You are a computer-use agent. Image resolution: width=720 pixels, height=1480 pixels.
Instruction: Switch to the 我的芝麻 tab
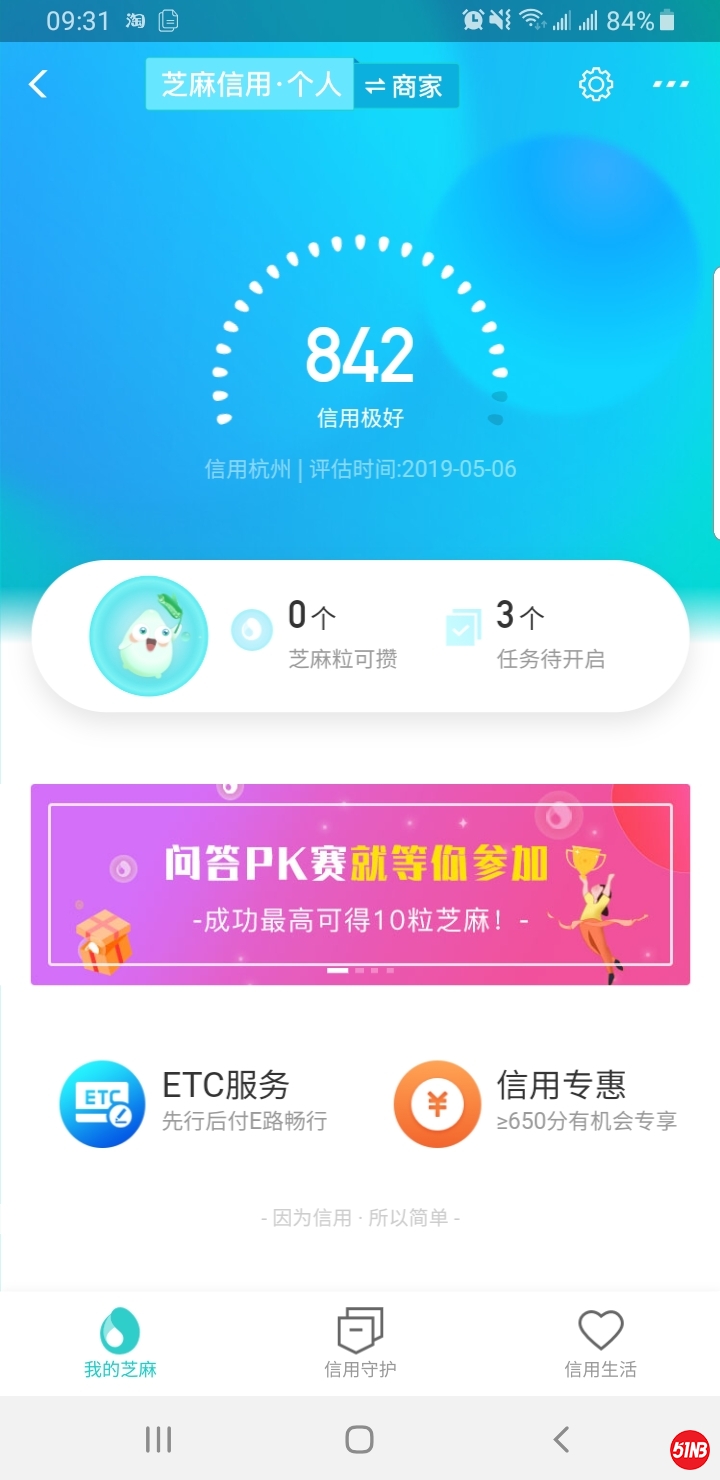pyautogui.click(x=120, y=1343)
